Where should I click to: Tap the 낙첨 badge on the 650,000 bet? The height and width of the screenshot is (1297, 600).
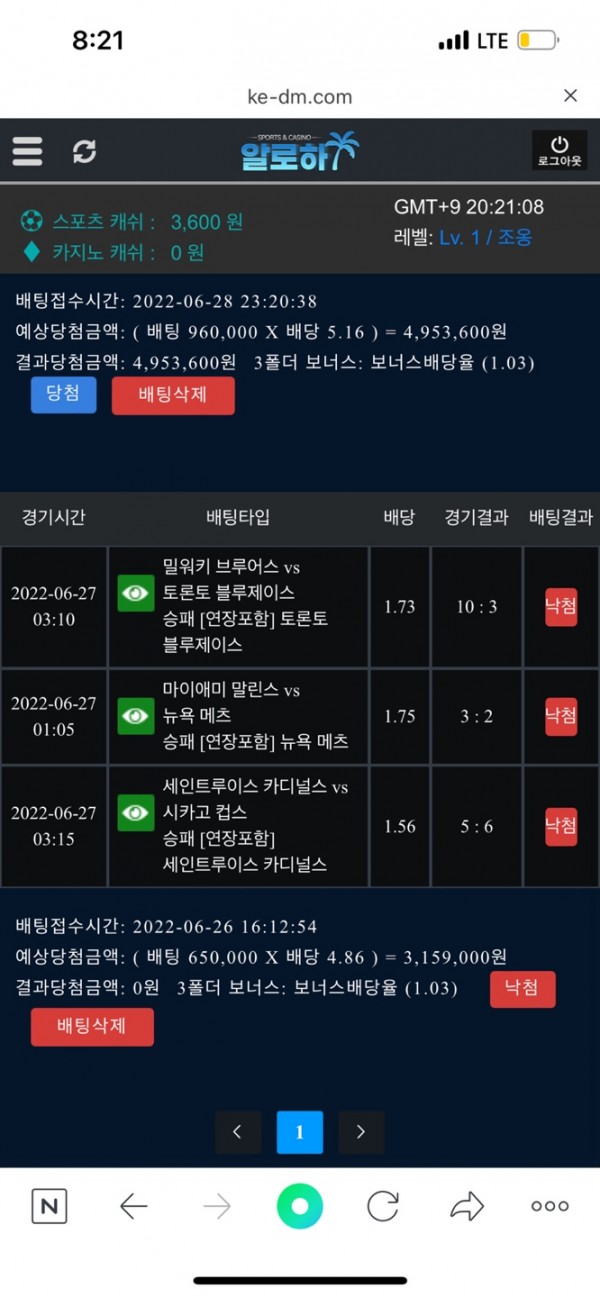[x=522, y=989]
